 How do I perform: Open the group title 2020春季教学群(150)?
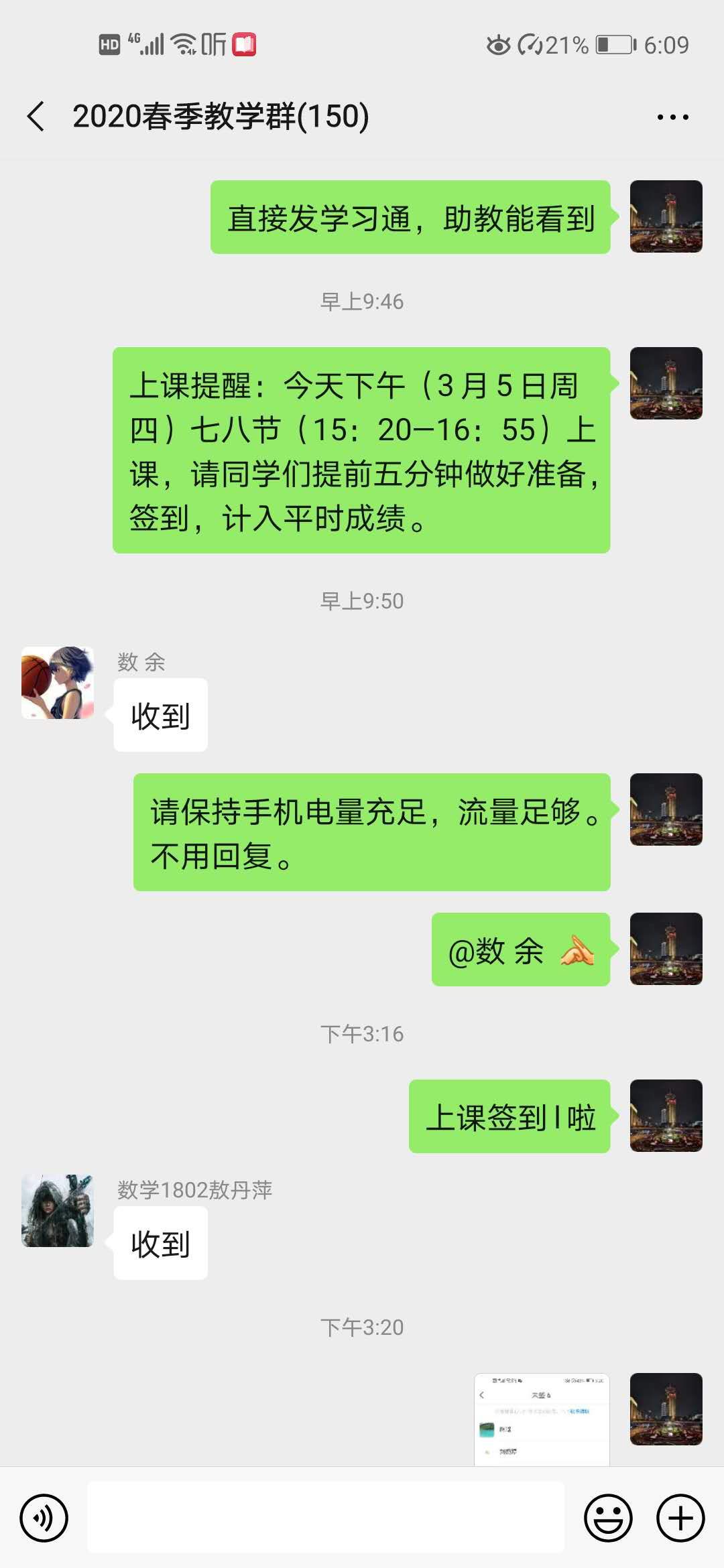(x=221, y=115)
